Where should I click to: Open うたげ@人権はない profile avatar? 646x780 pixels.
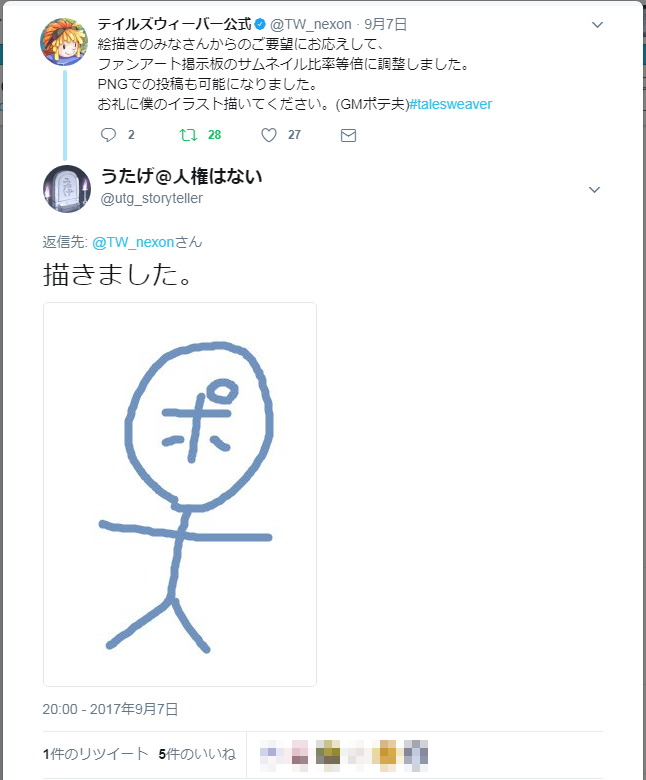(x=67, y=188)
